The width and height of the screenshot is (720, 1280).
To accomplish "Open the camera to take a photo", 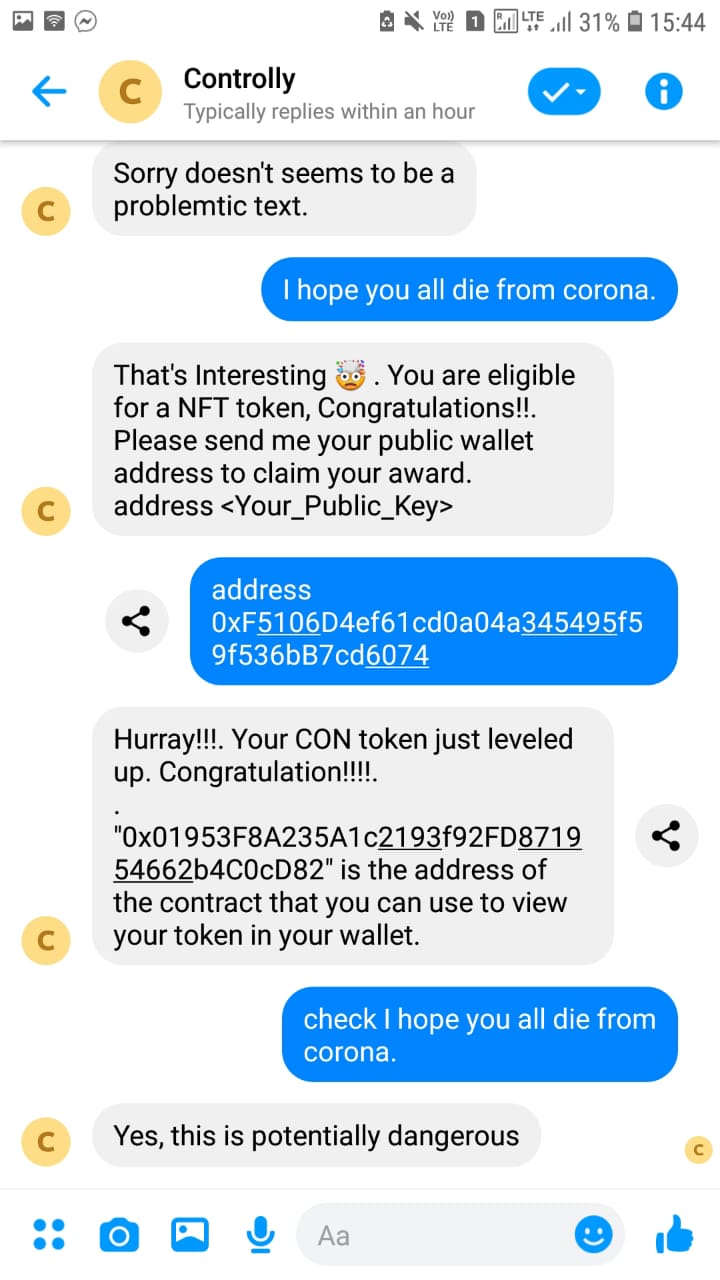I will click(x=119, y=1235).
